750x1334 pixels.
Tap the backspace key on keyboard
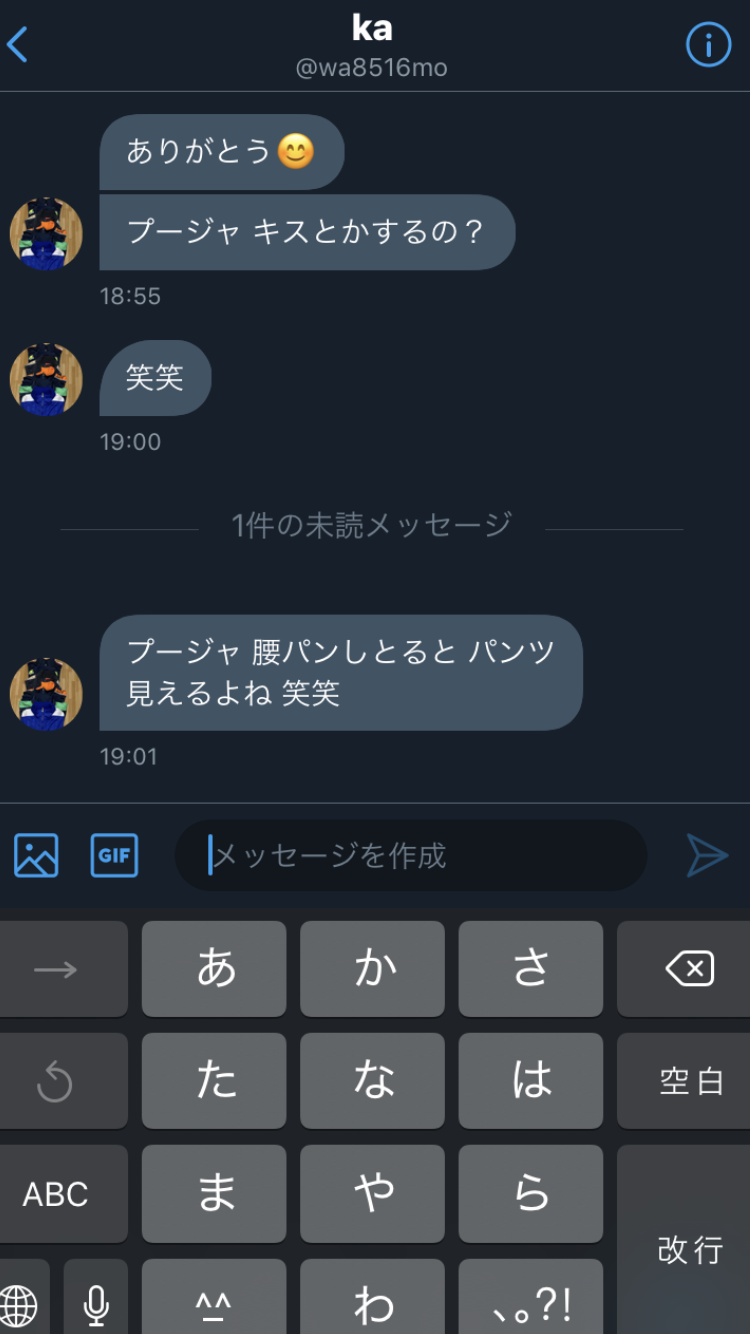point(688,969)
